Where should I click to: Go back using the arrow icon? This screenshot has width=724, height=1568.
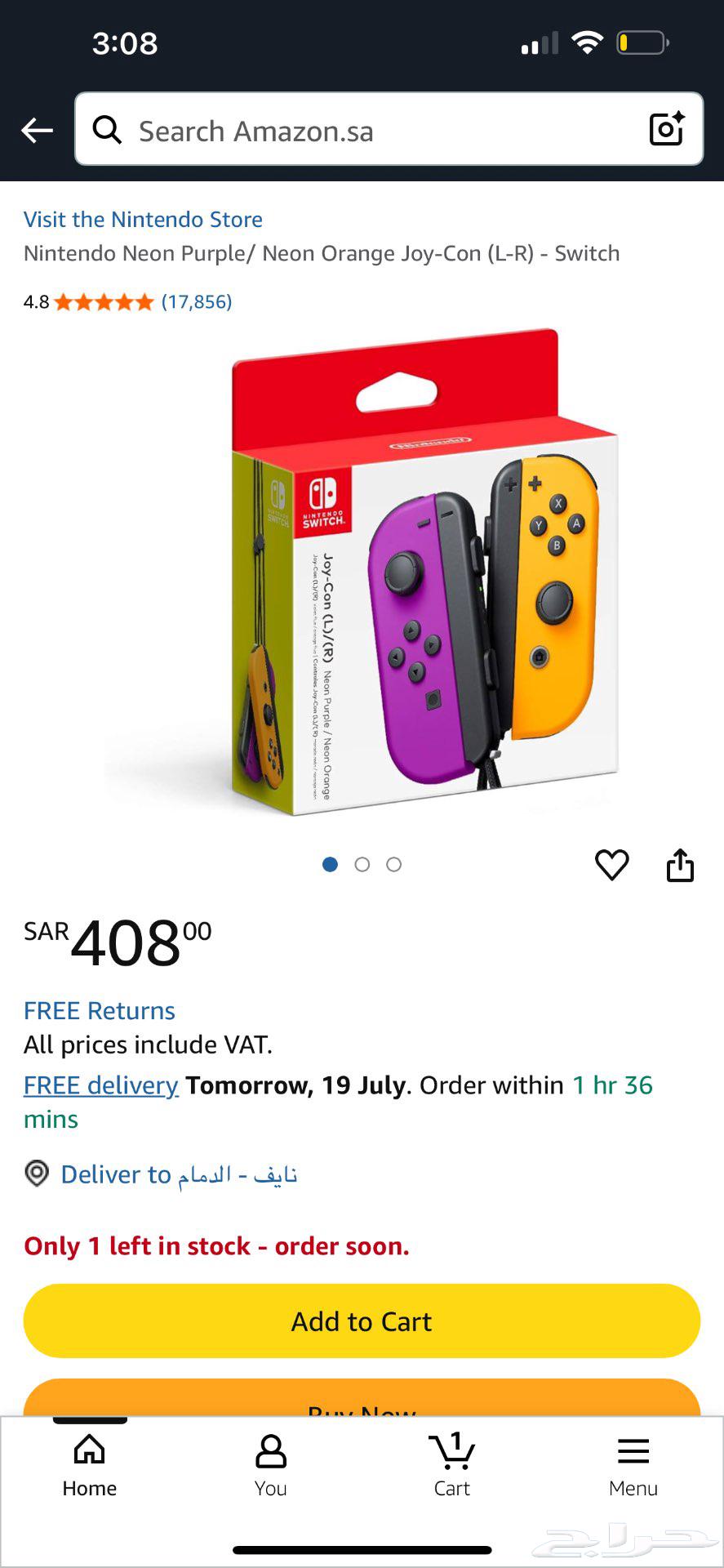[37, 130]
